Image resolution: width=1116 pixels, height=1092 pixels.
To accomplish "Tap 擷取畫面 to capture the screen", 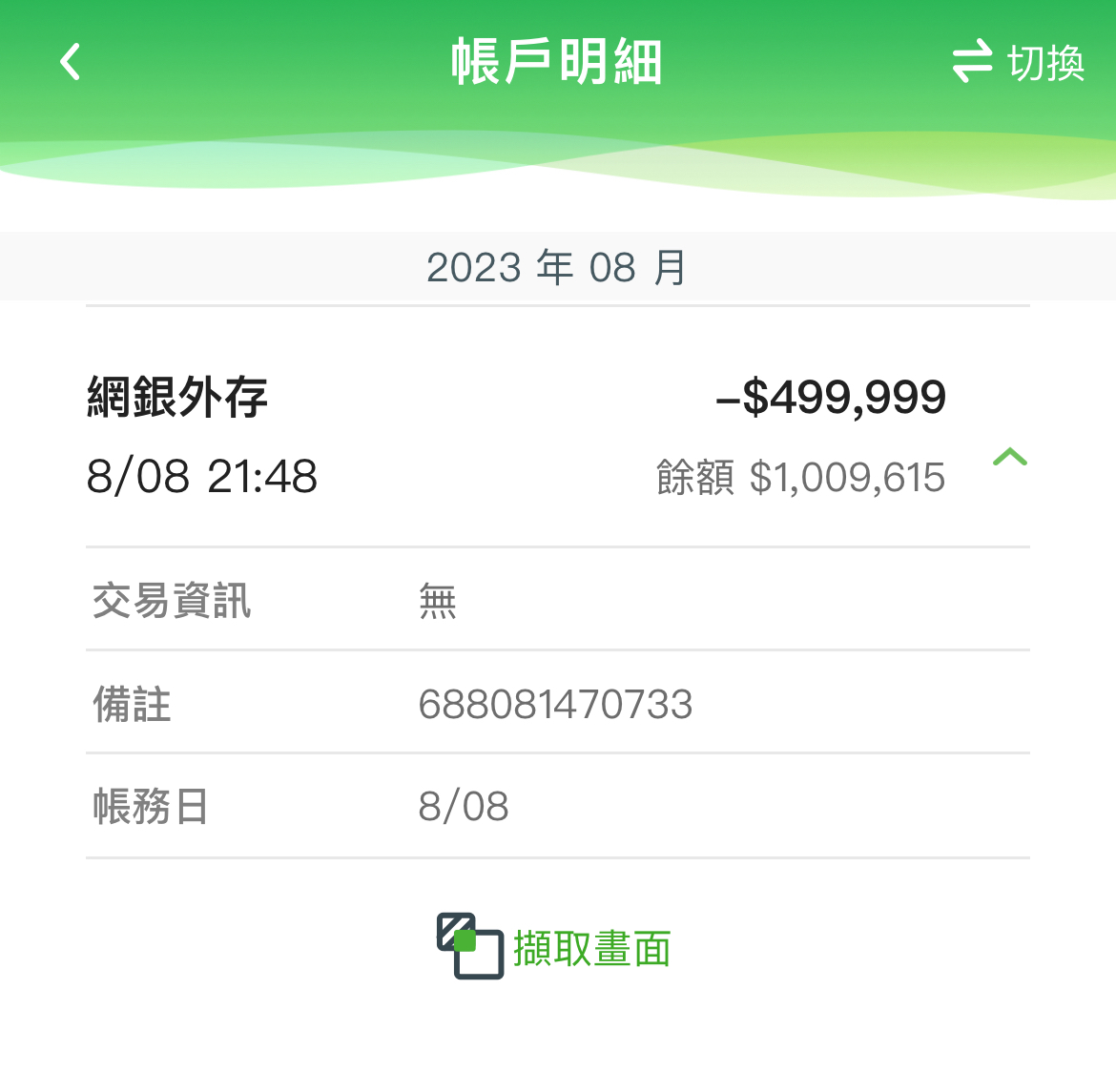I will tap(555, 947).
